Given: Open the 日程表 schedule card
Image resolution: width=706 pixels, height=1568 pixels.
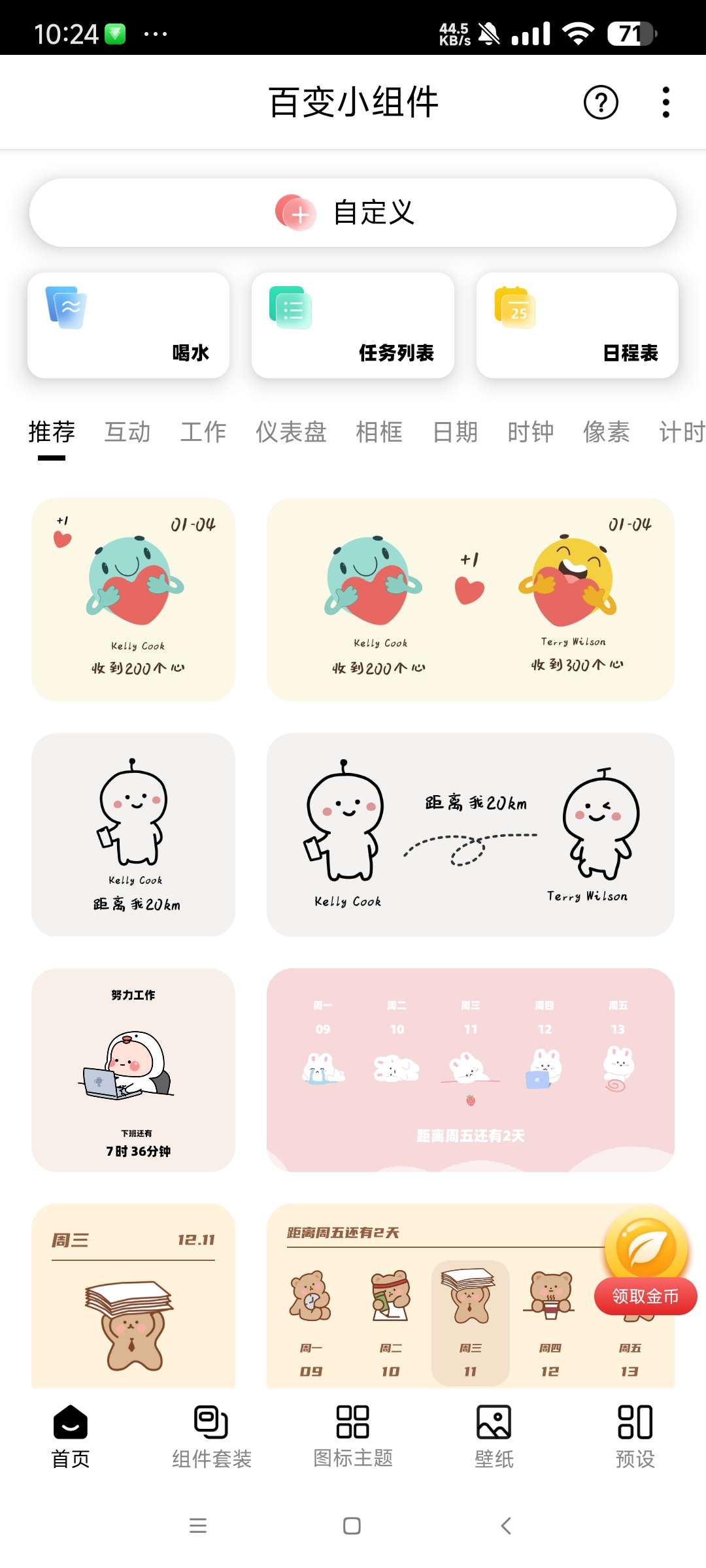Looking at the screenshot, I should (577, 325).
